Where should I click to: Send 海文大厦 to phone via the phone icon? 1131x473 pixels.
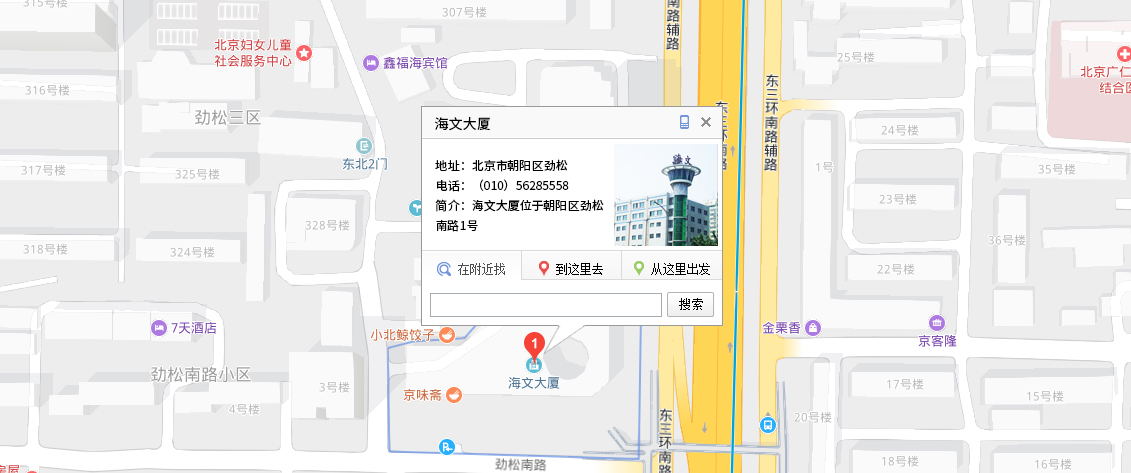[685, 122]
